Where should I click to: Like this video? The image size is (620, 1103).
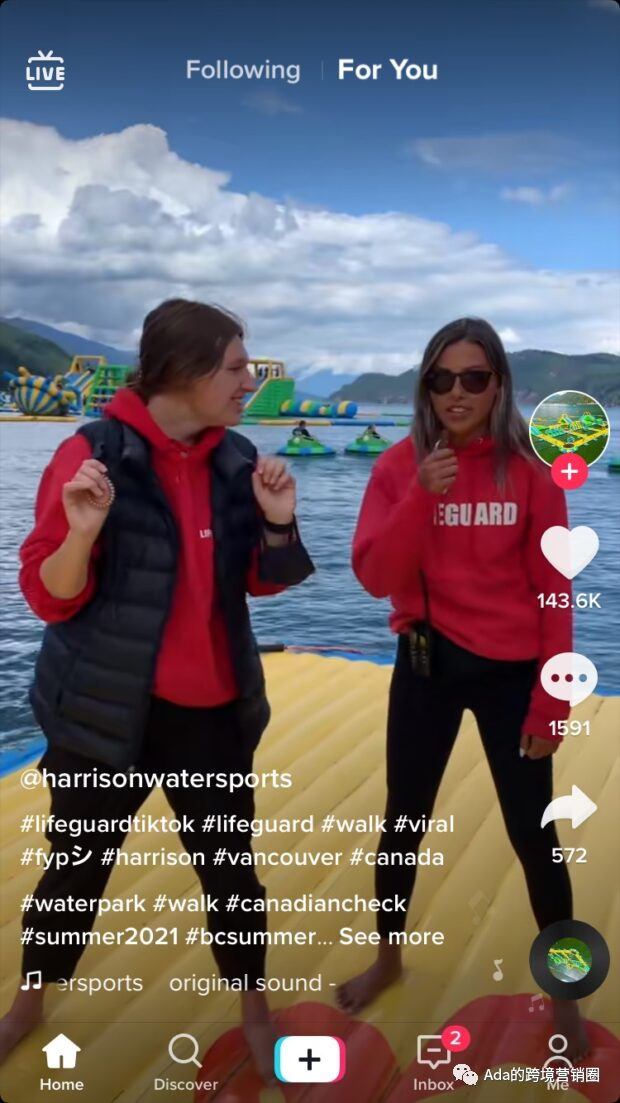coord(569,552)
